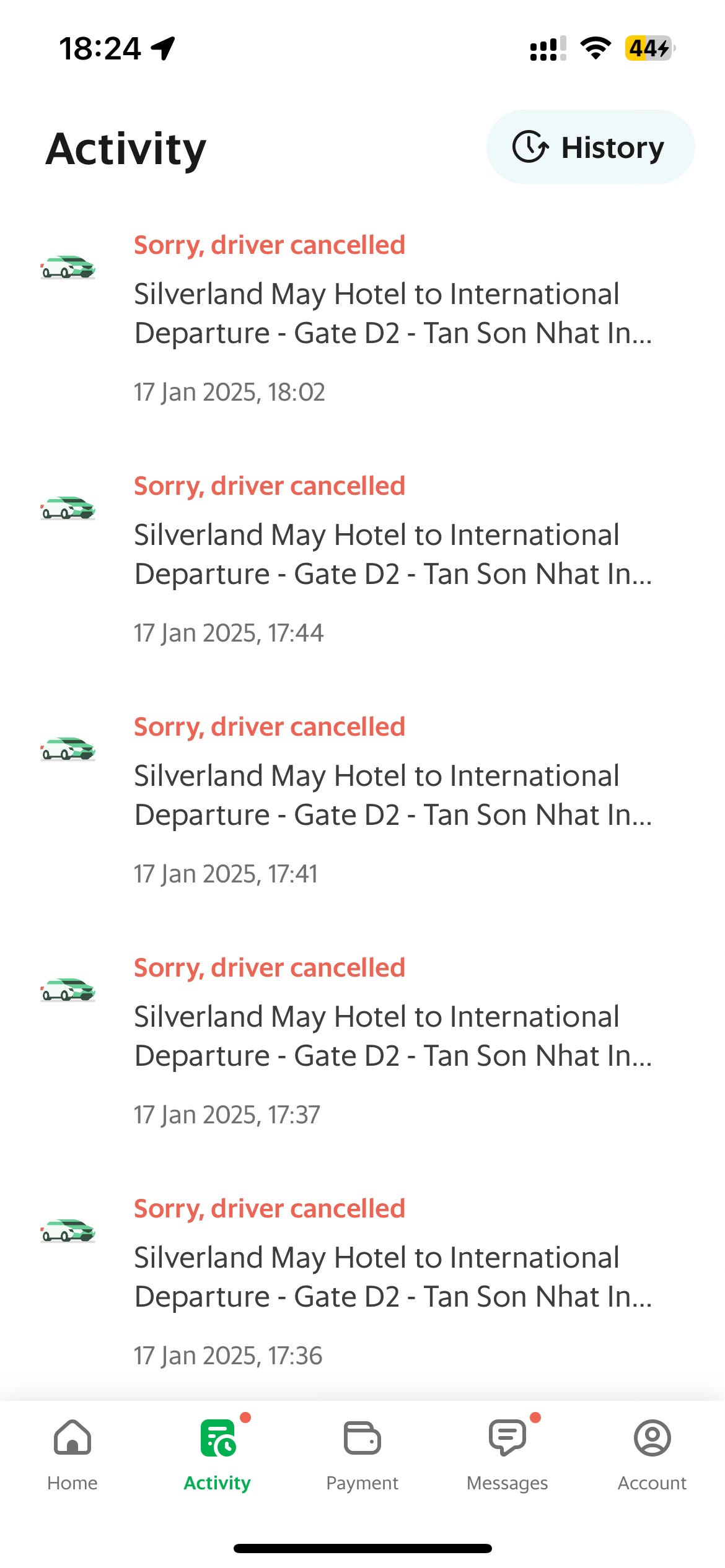Switch to the Payment tab
Image resolution: width=725 pixels, height=1568 pixels.
coord(362,1454)
